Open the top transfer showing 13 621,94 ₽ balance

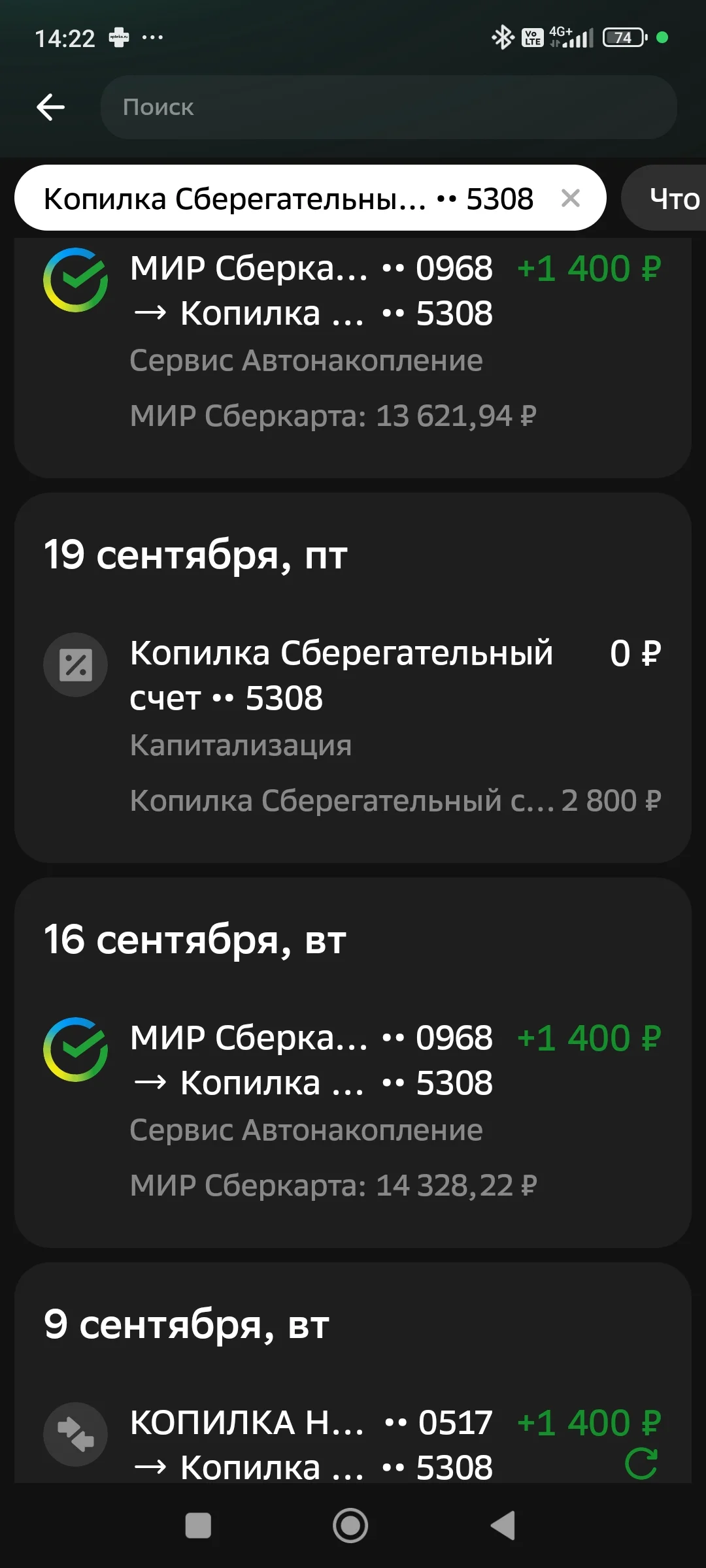353,340
